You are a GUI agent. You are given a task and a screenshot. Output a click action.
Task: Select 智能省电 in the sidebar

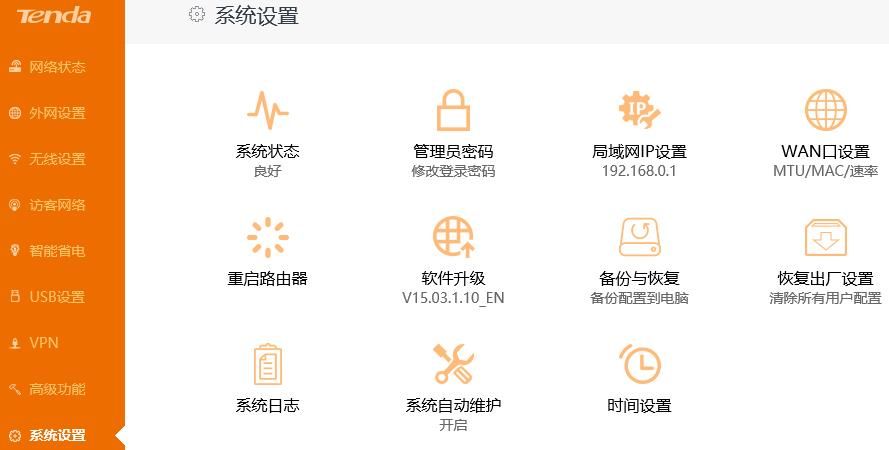click(x=56, y=251)
